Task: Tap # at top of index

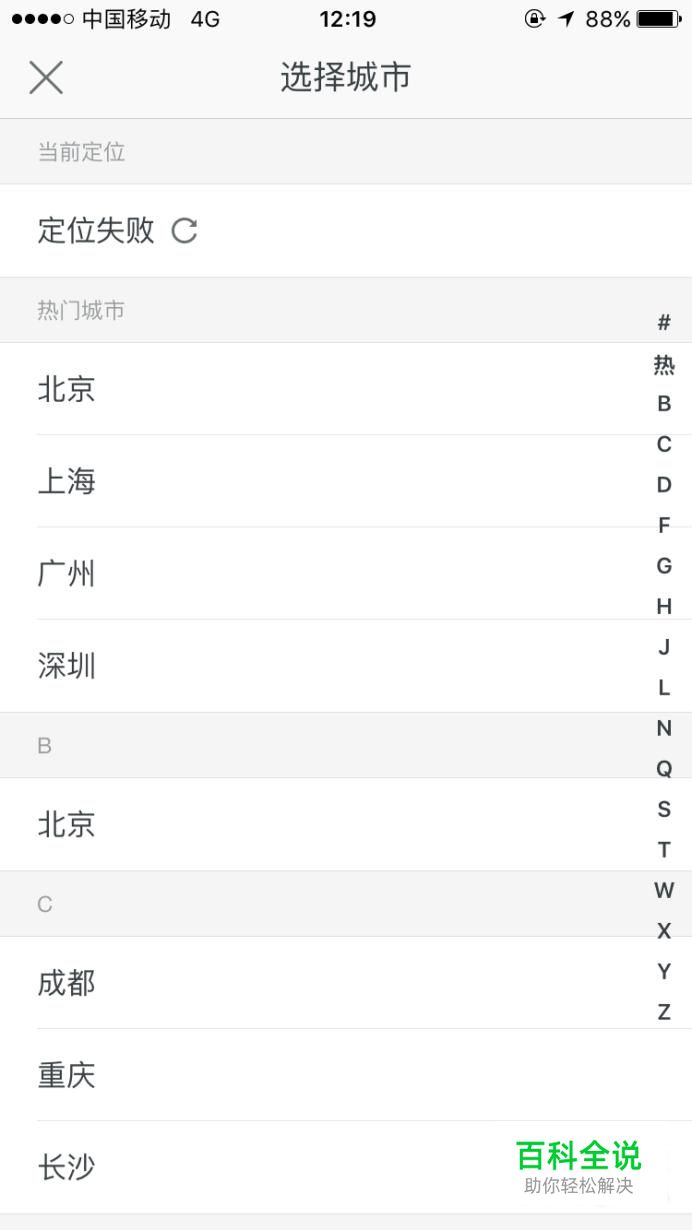Action: [x=664, y=323]
